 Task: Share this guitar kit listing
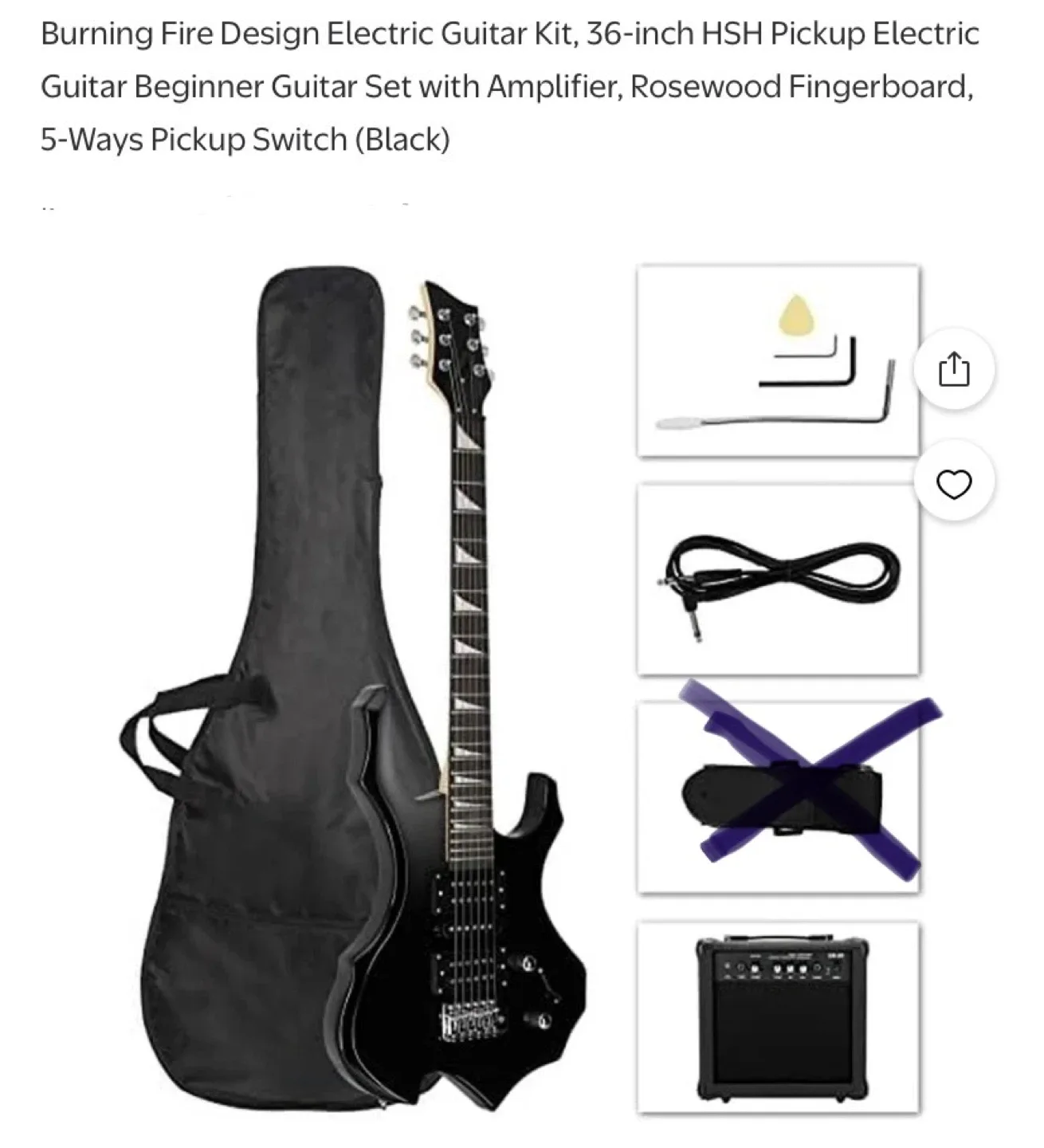[x=954, y=370]
